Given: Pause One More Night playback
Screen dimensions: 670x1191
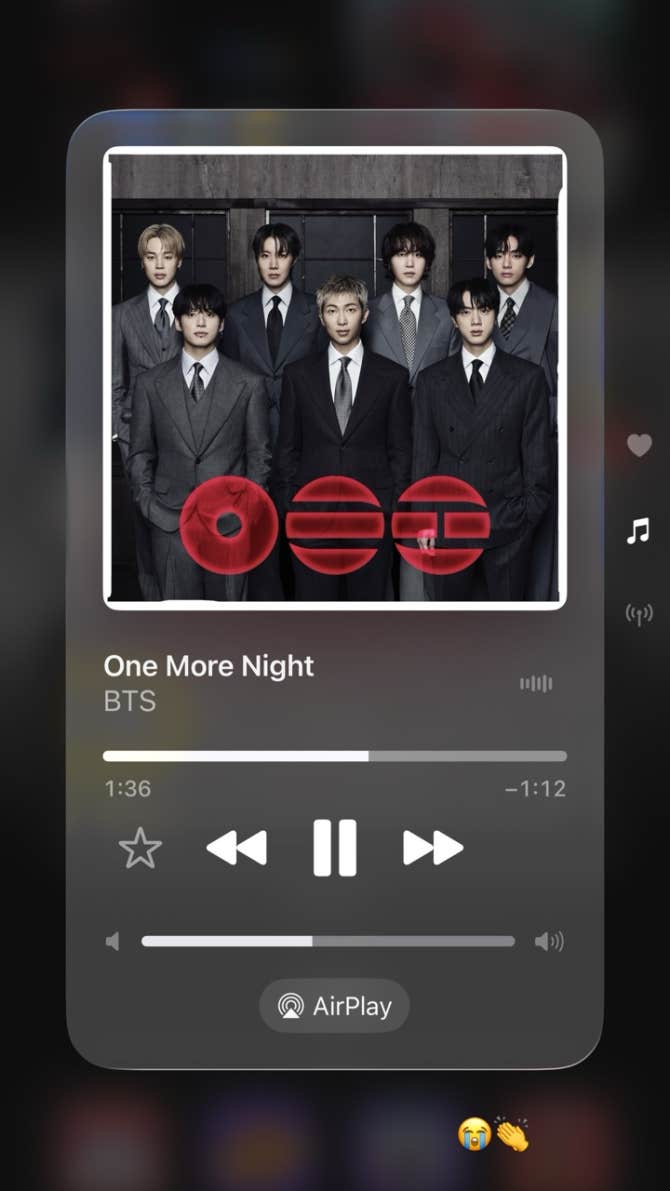Looking at the screenshot, I should 334,848.
